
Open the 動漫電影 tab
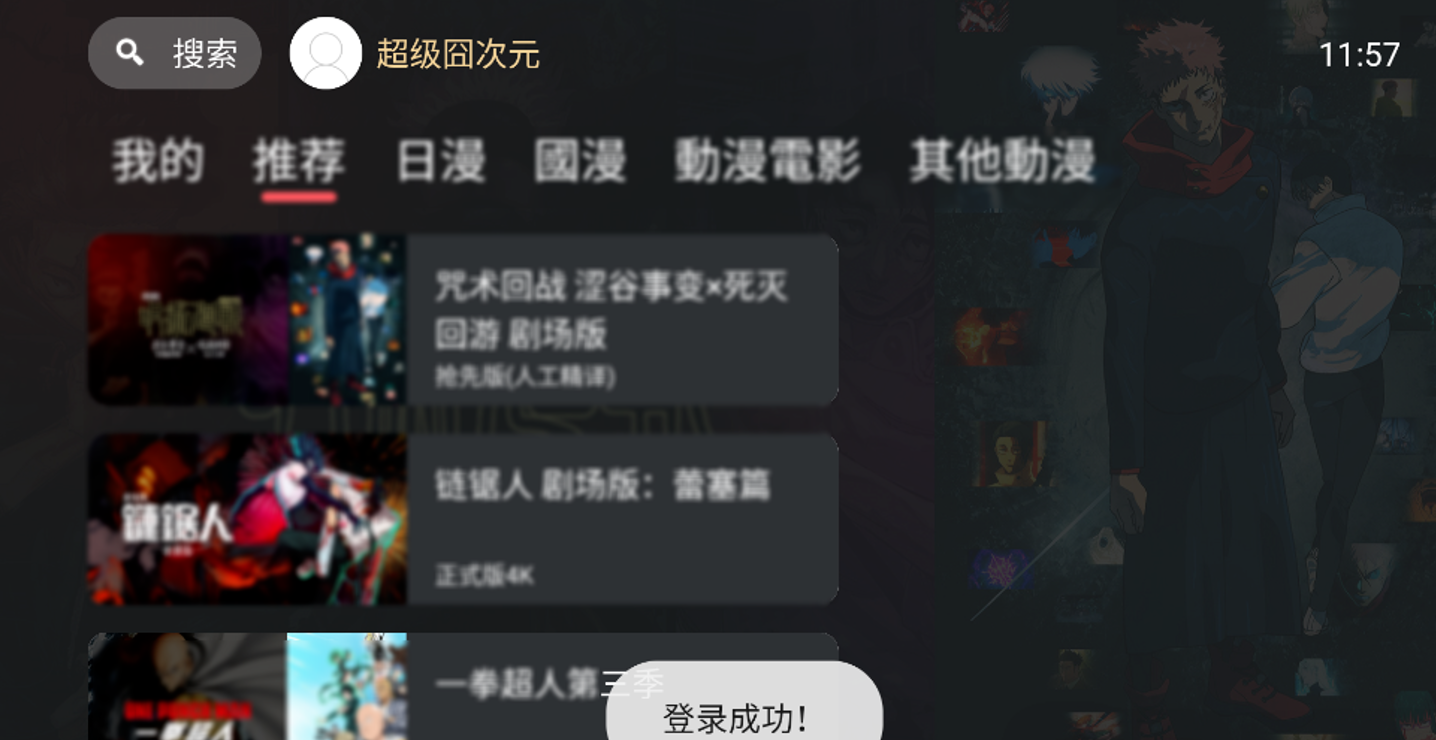pyautogui.click(x=767, y=161)
